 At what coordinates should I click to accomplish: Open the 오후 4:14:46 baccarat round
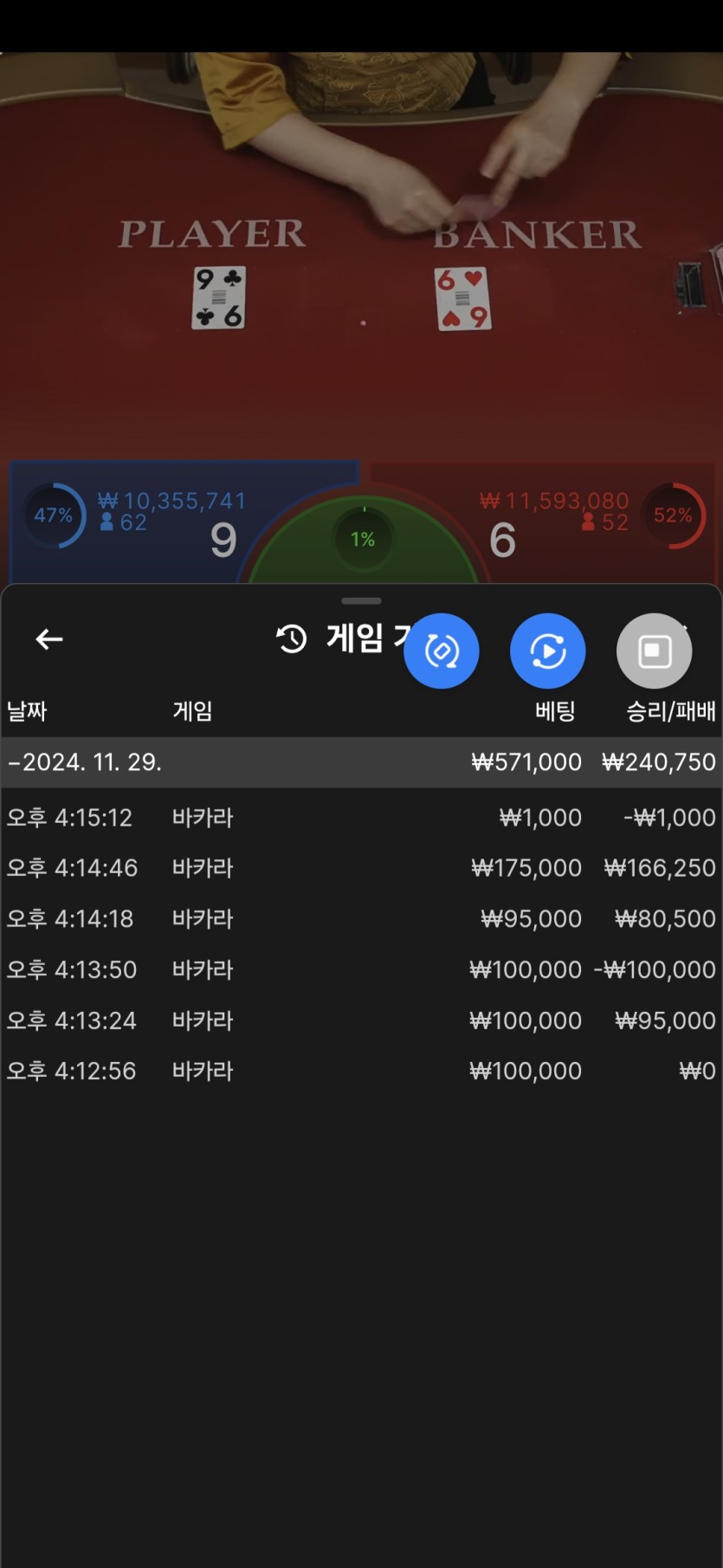pyautogui.click(x=361, y=867)
